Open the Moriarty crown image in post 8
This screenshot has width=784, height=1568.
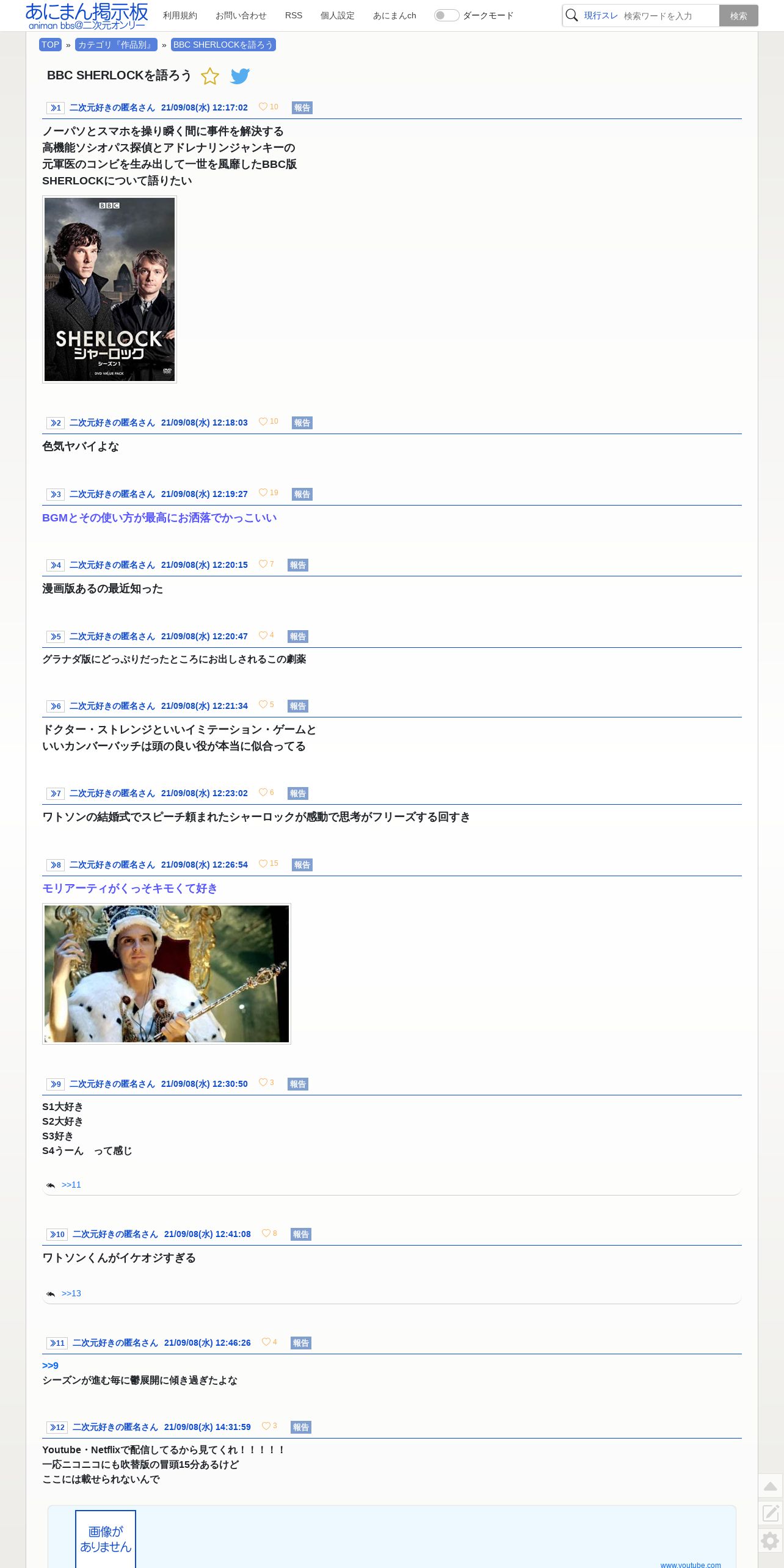tap(167, 974)
